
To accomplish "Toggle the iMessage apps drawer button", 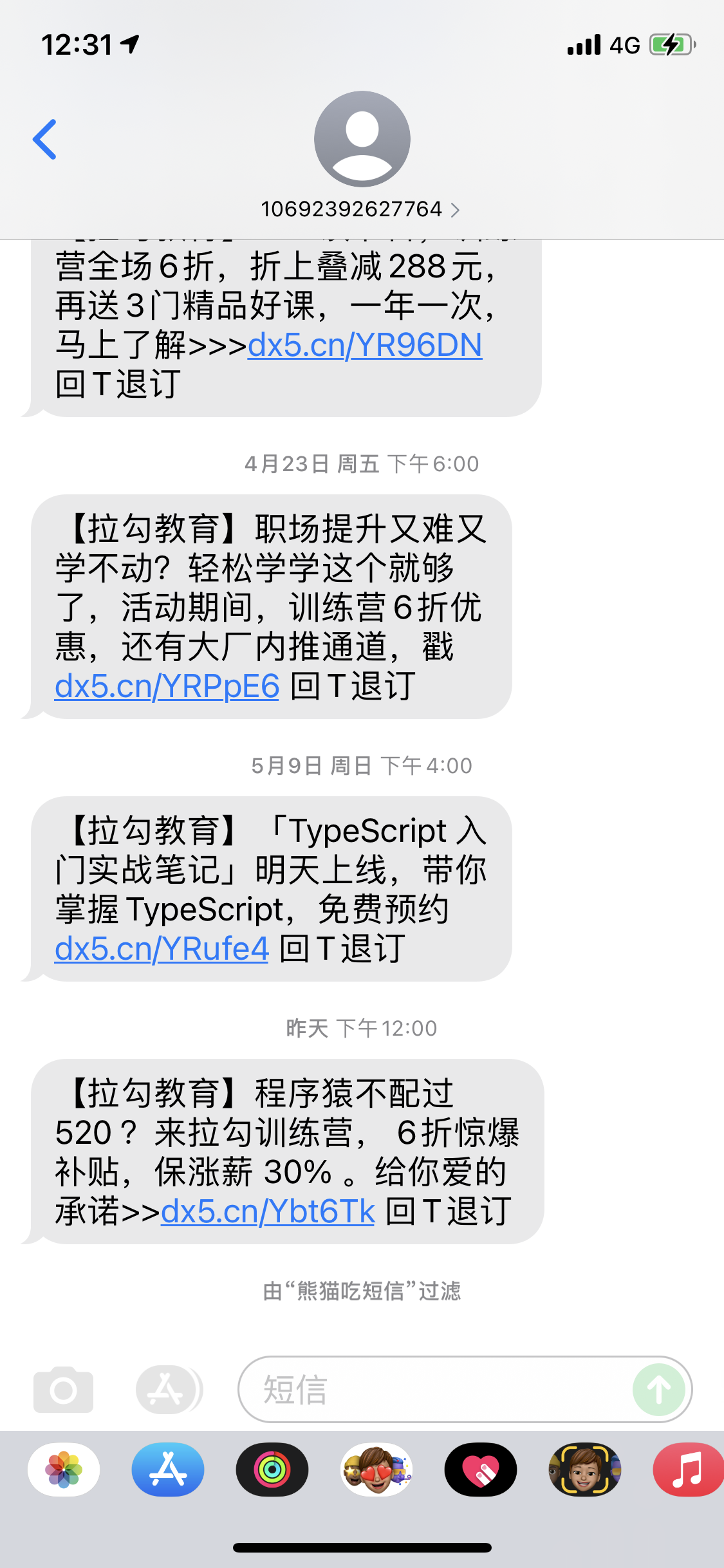I will (167, 1390).
